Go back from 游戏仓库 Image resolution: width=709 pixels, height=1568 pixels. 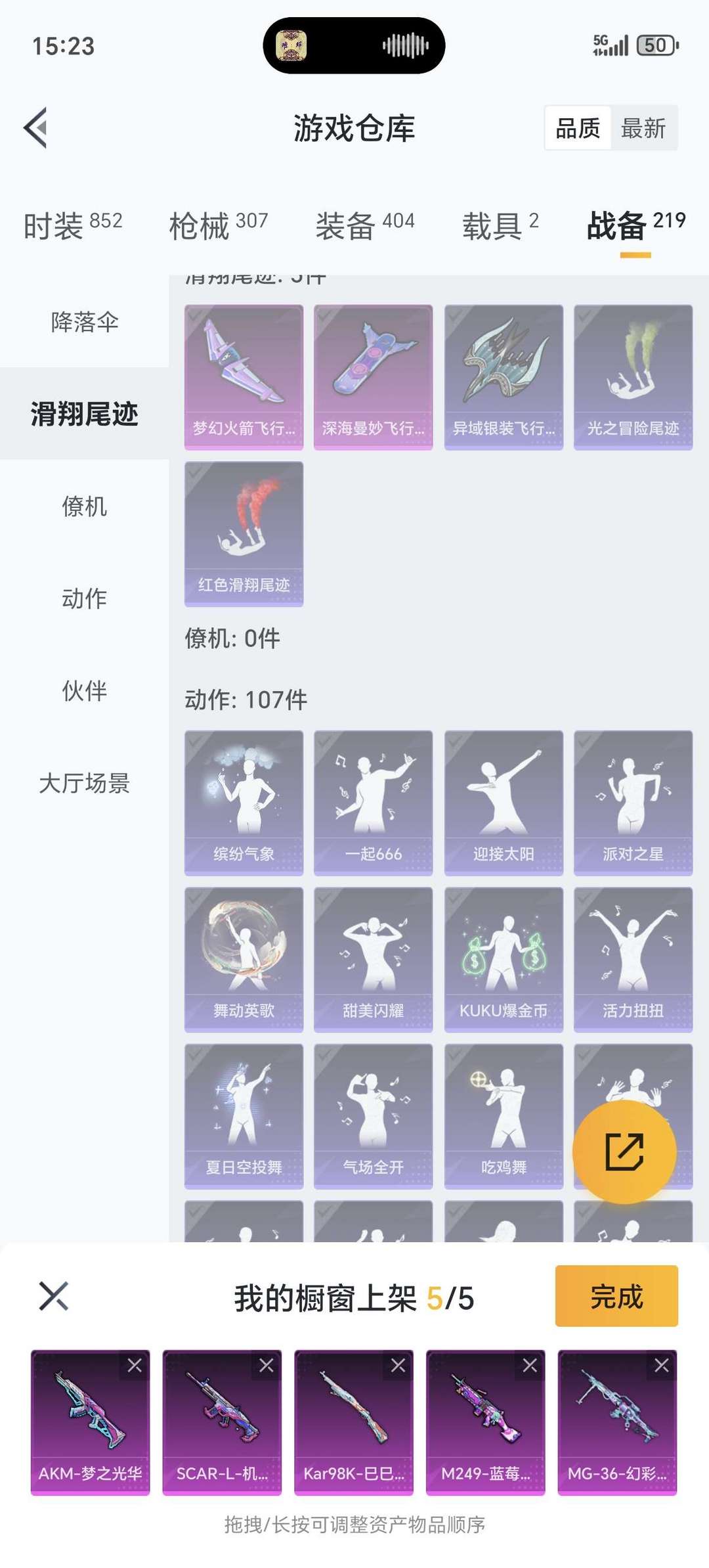click(x=36, y=127)
